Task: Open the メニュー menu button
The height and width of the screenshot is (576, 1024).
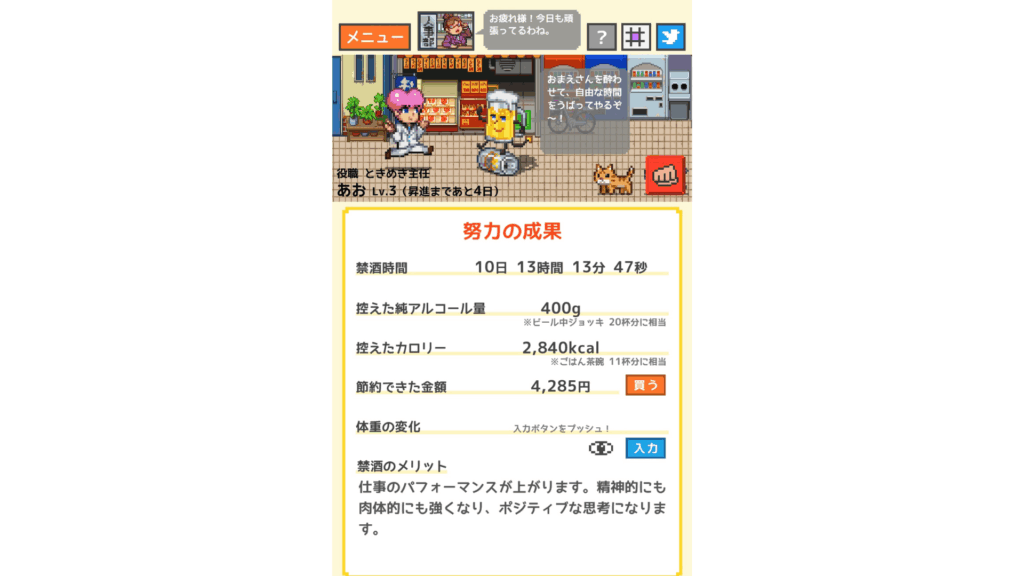Action: tap(375, 38)
